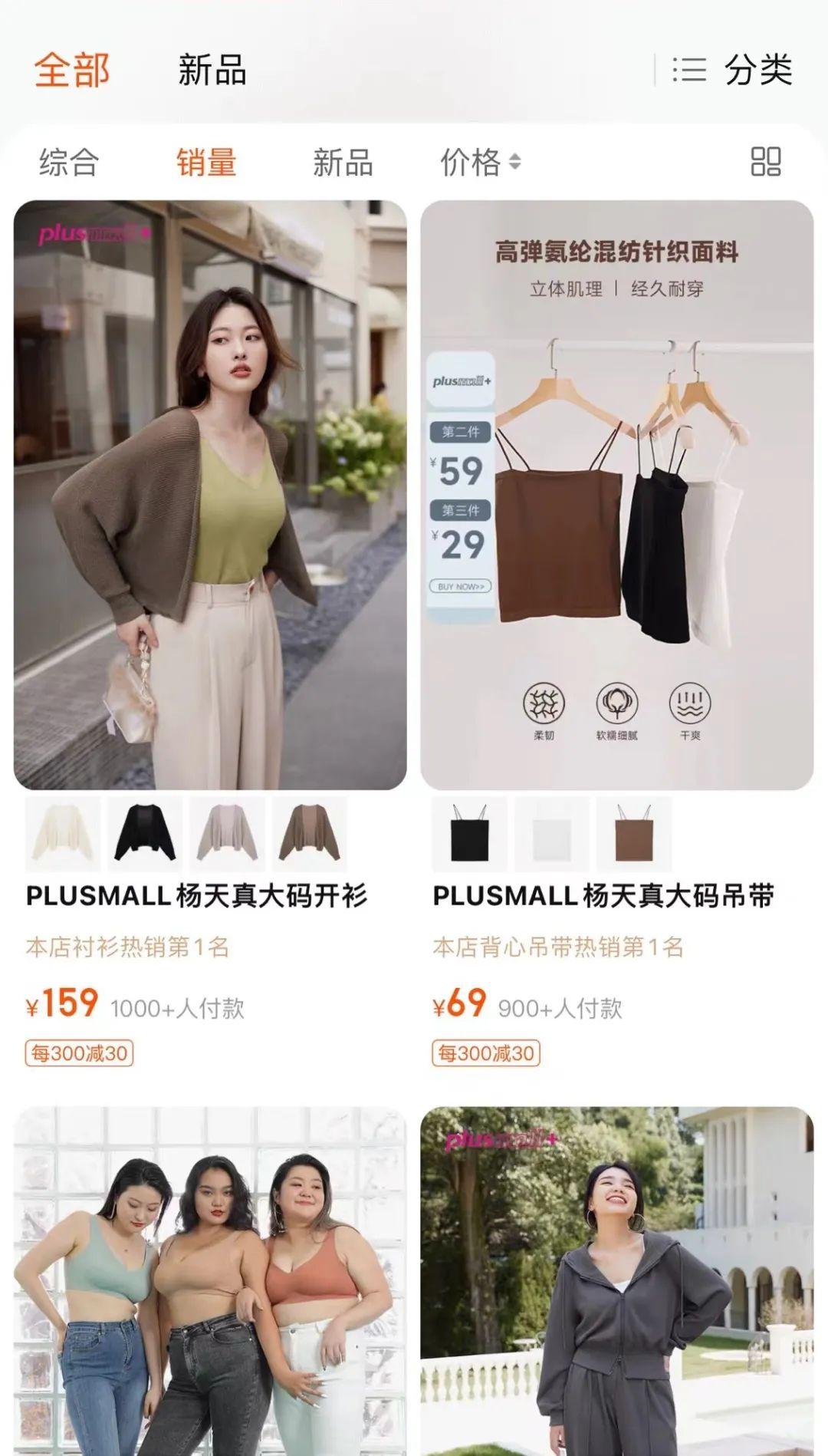Choose the brown cardigan color swatch
Viewport: 828px width, 1456px height.
point(310,833)
